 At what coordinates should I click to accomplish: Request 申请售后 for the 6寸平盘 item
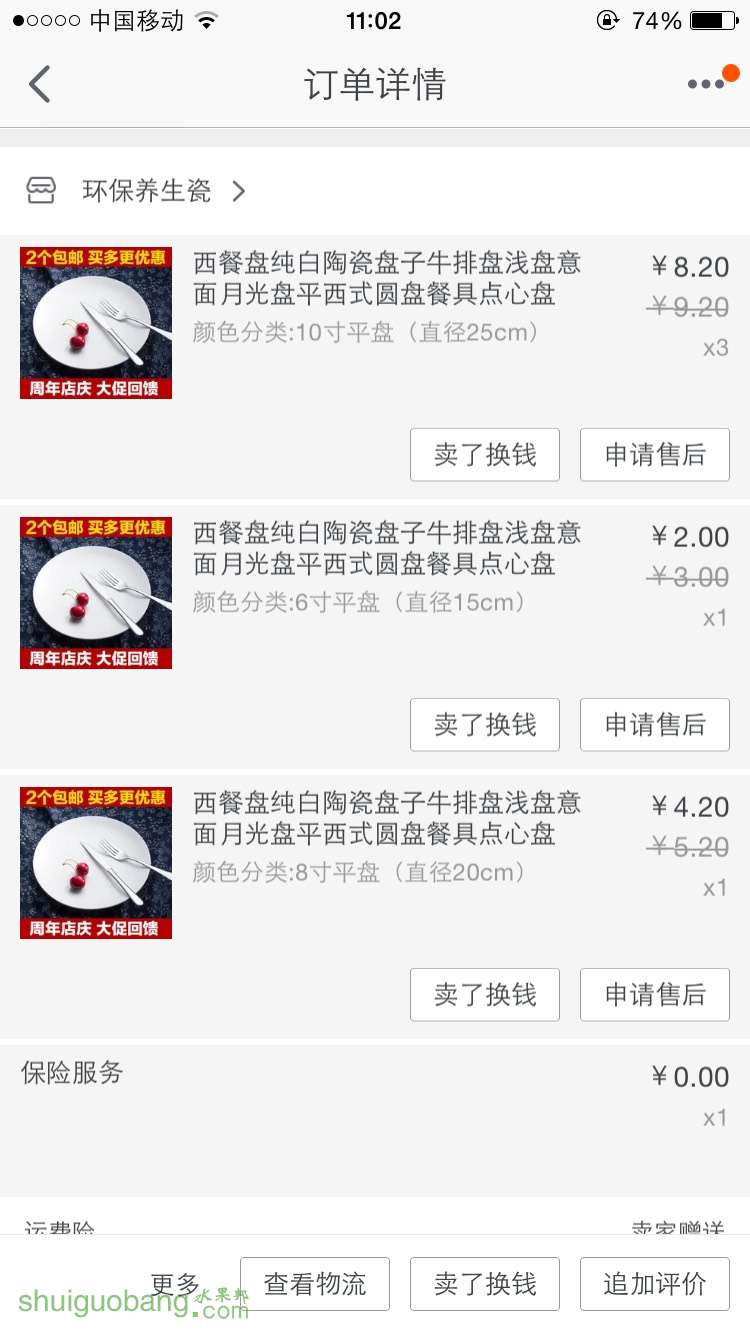(x=655, y=725)
